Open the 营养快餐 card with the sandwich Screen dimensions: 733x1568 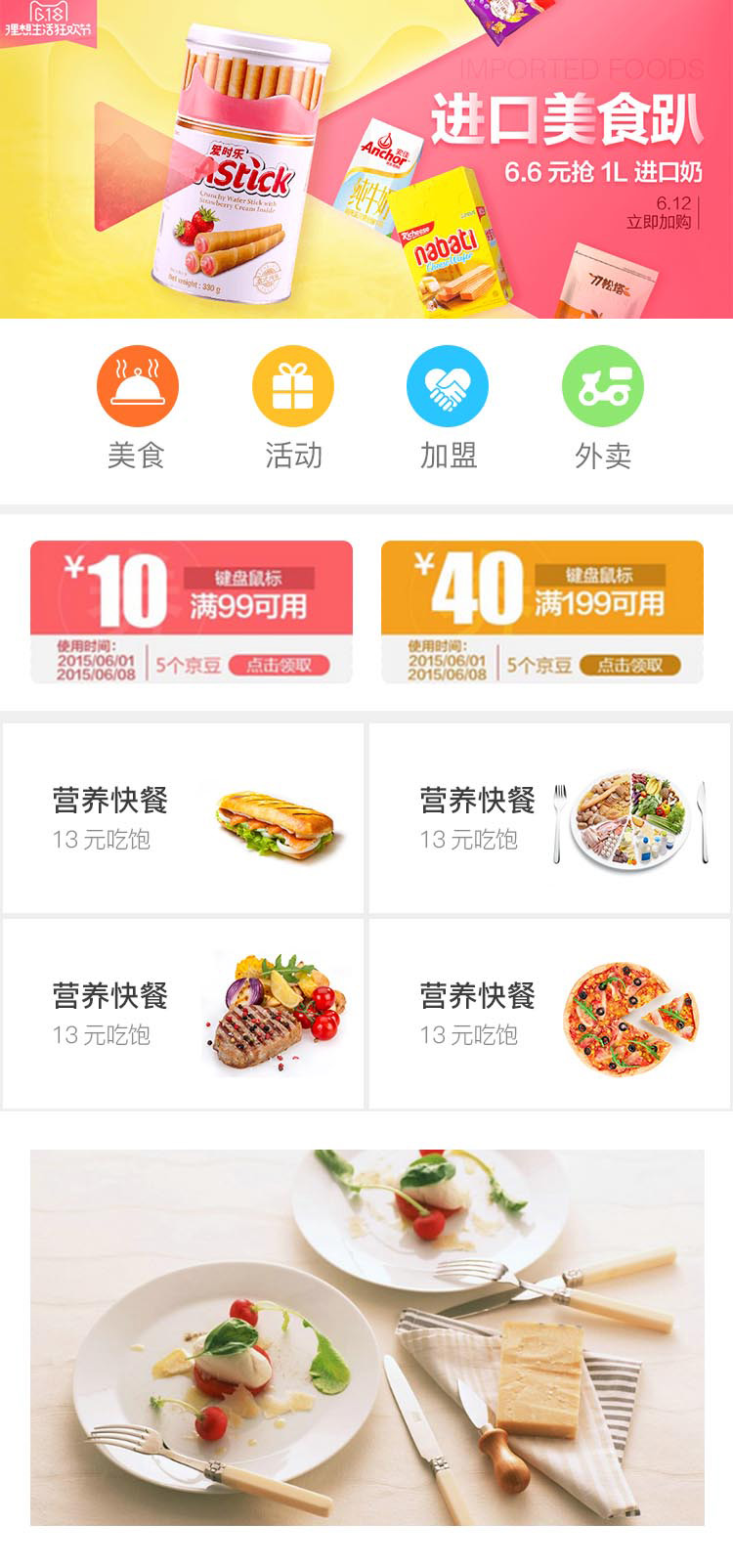pyautogui.click(x=184, y=818)
